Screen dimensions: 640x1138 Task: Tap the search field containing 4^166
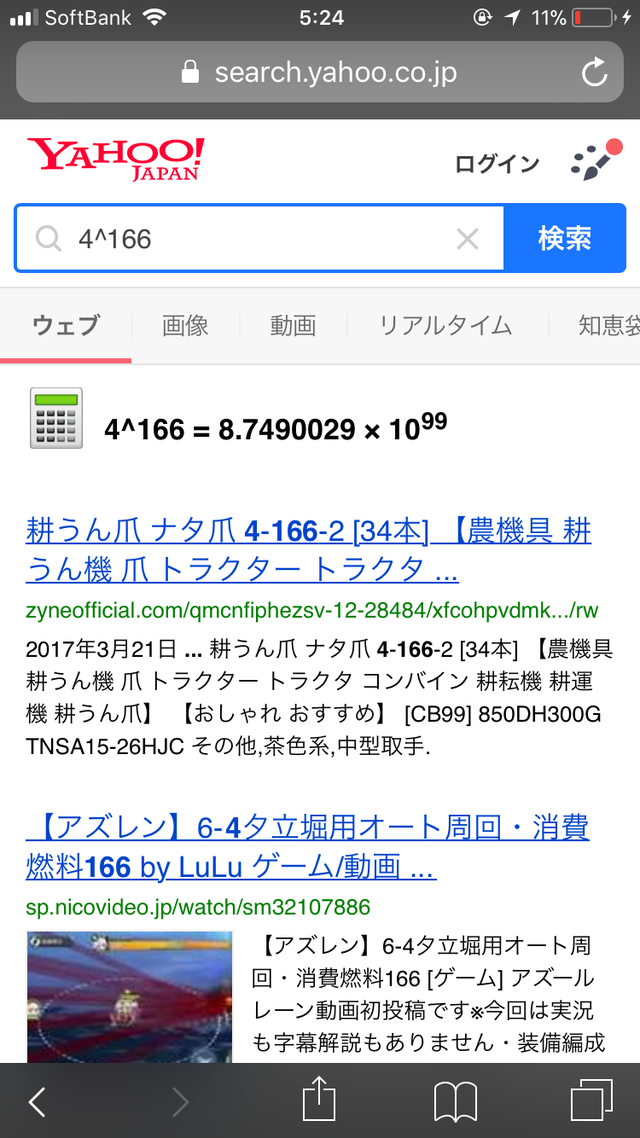click(x=260, y=238)
